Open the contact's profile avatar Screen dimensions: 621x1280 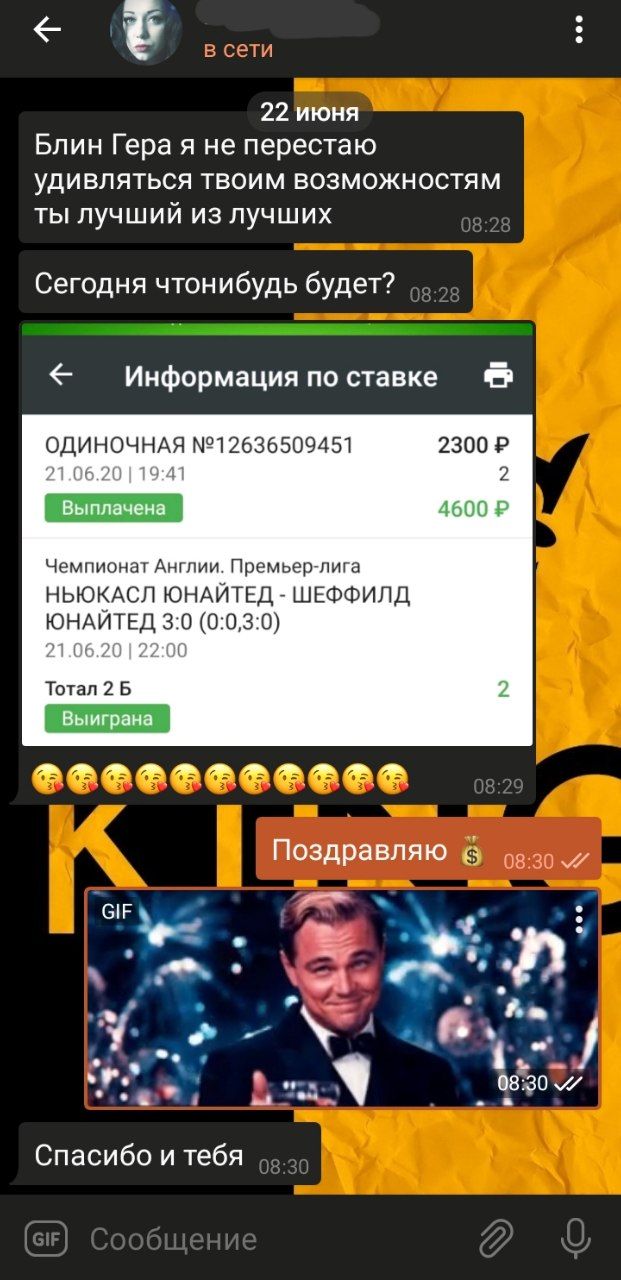tap(146, 31)
